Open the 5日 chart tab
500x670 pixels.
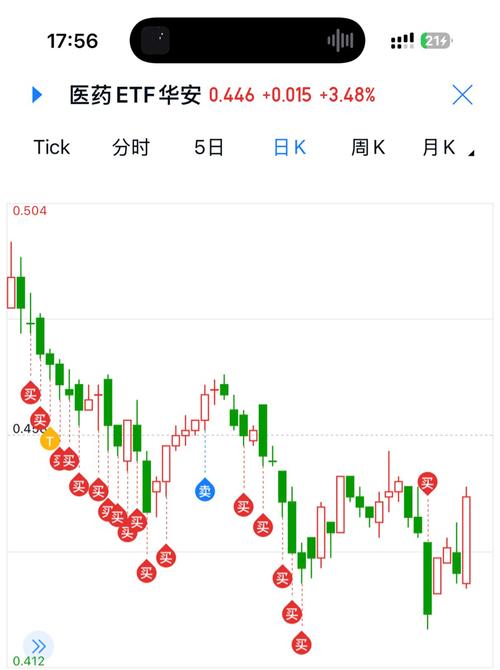pos(209,147)
